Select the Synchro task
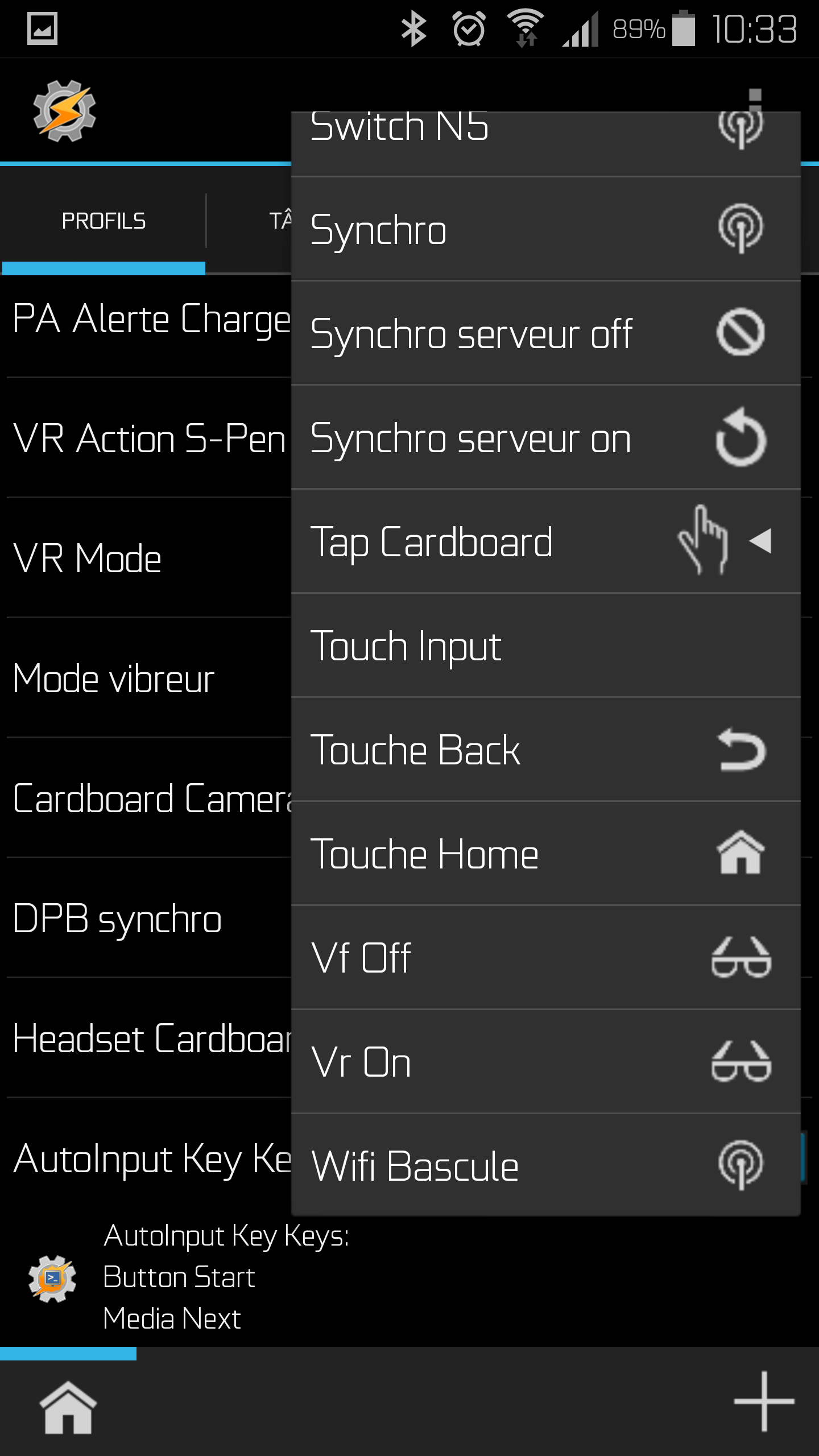 pos(545,229)
